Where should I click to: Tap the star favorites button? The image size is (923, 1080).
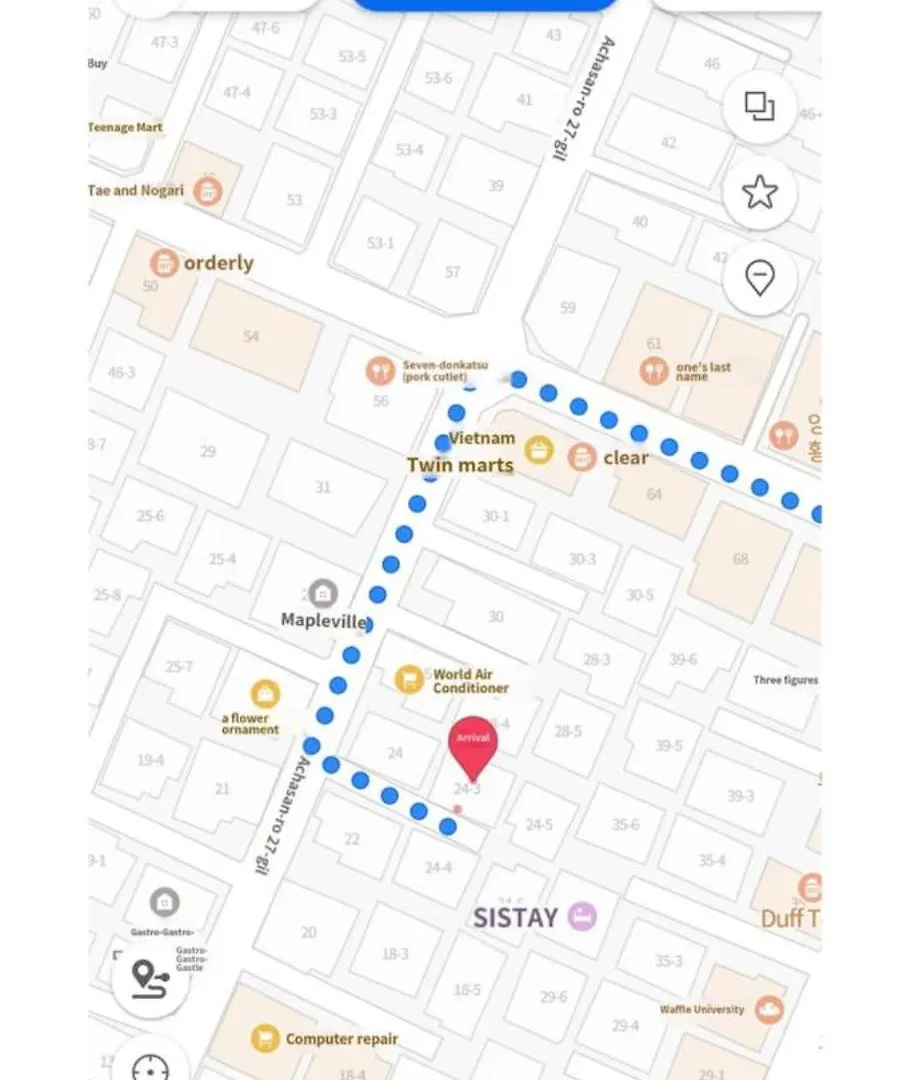pos(759,192)
